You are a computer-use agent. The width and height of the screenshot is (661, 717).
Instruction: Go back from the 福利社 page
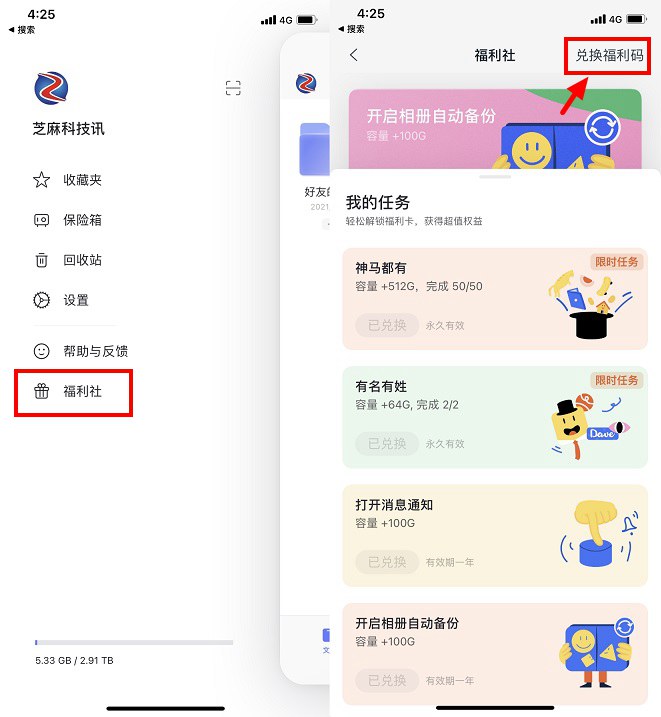pos(353,55)
